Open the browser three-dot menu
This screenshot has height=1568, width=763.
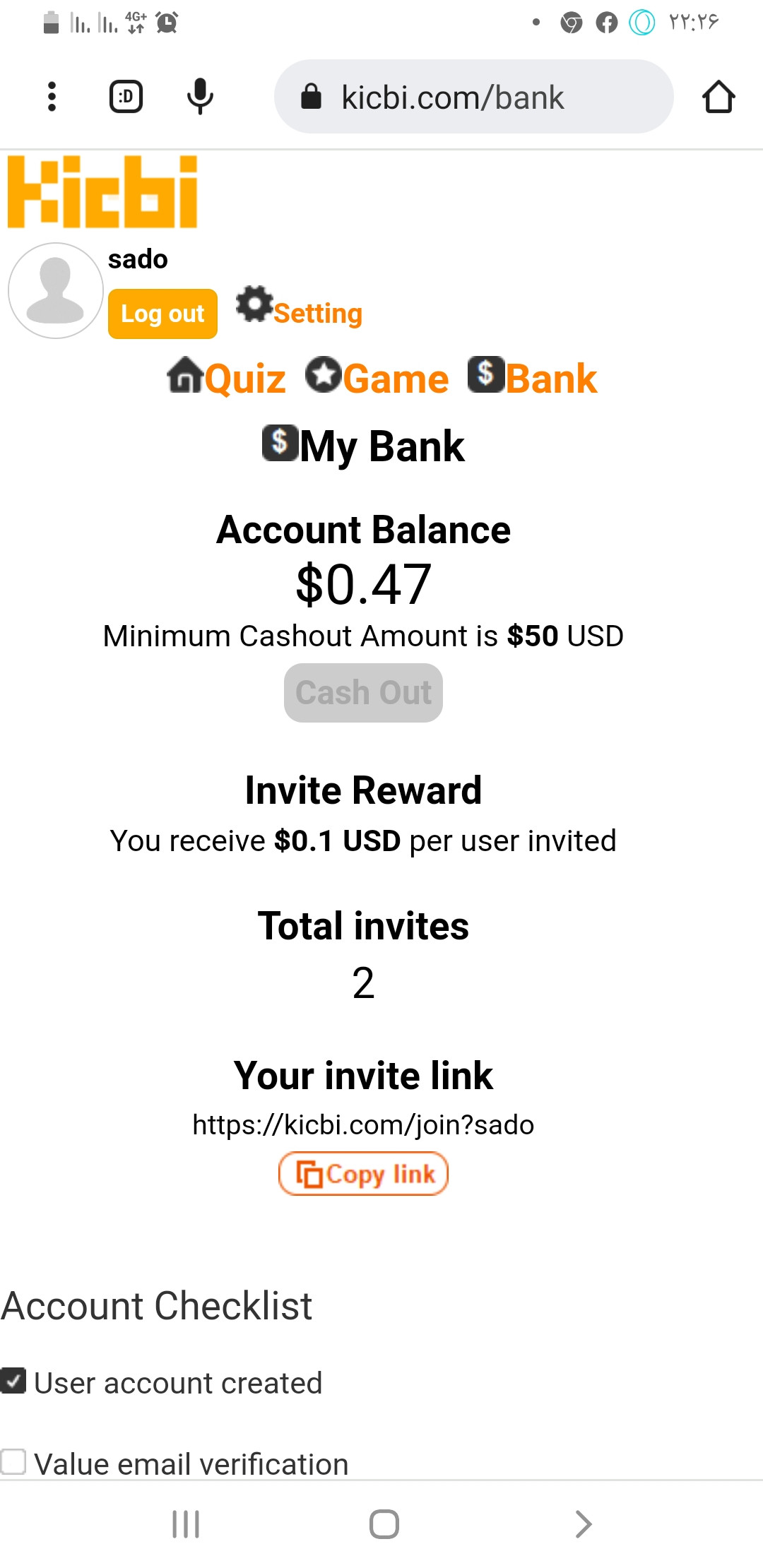[52, 97]
